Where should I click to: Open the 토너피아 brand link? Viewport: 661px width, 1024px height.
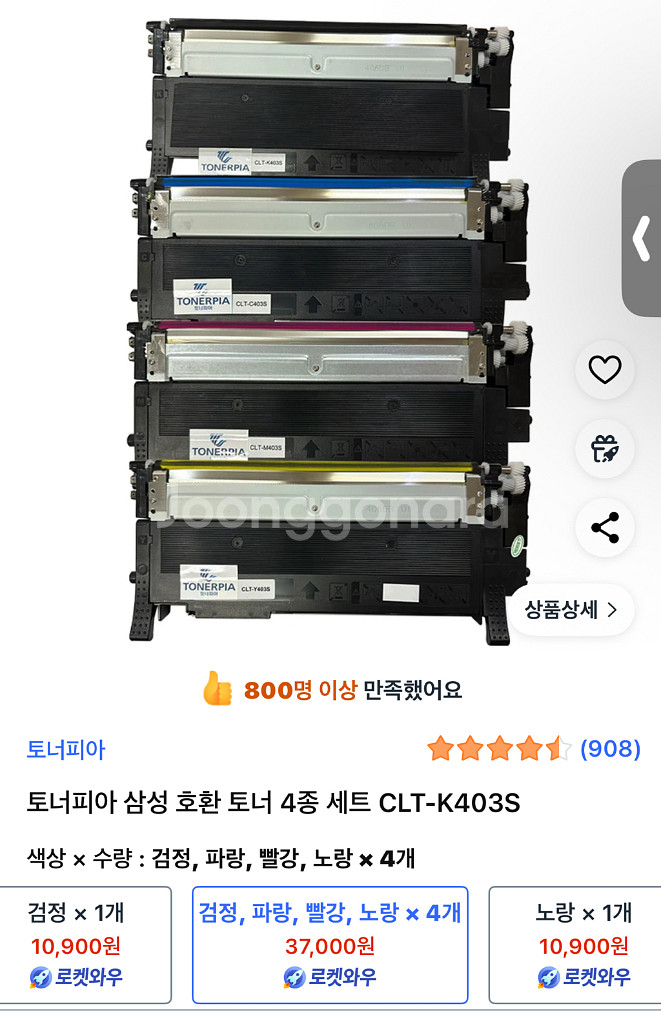(x=66, y=750)
